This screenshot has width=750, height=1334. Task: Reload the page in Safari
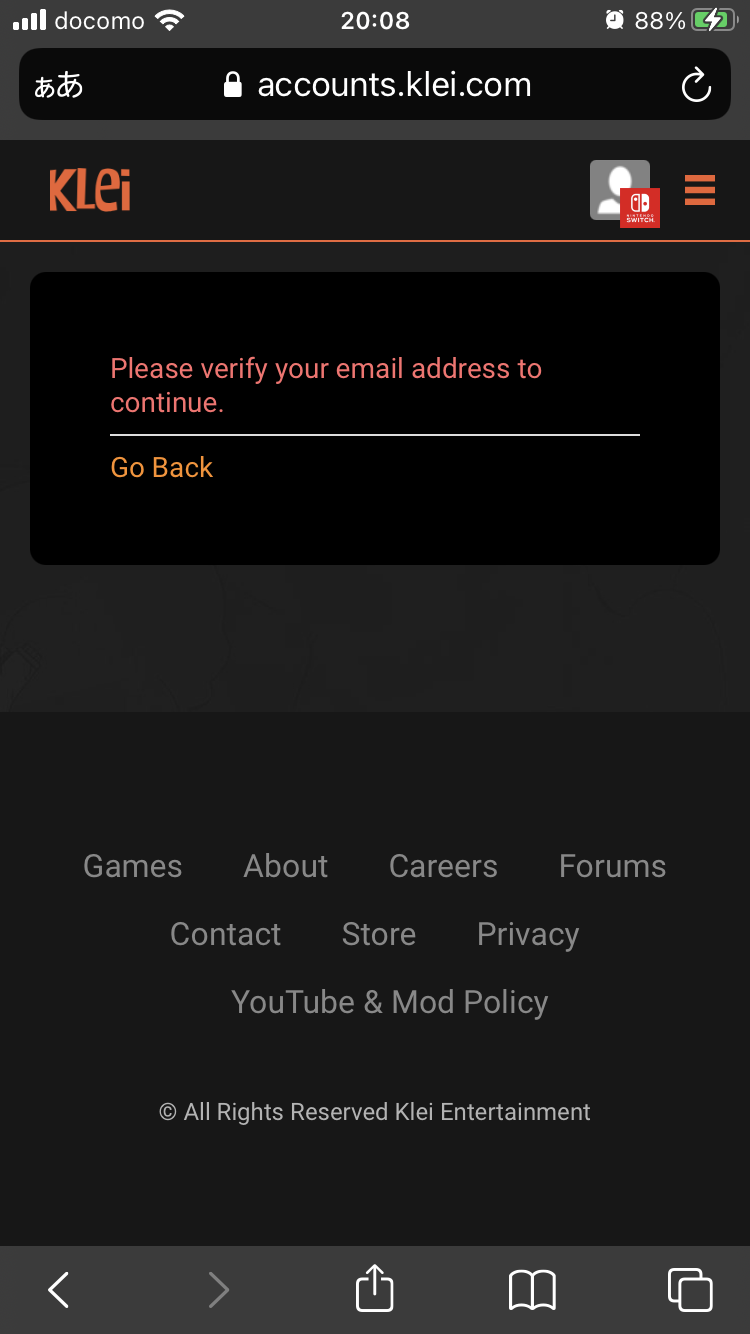[696, 85]
